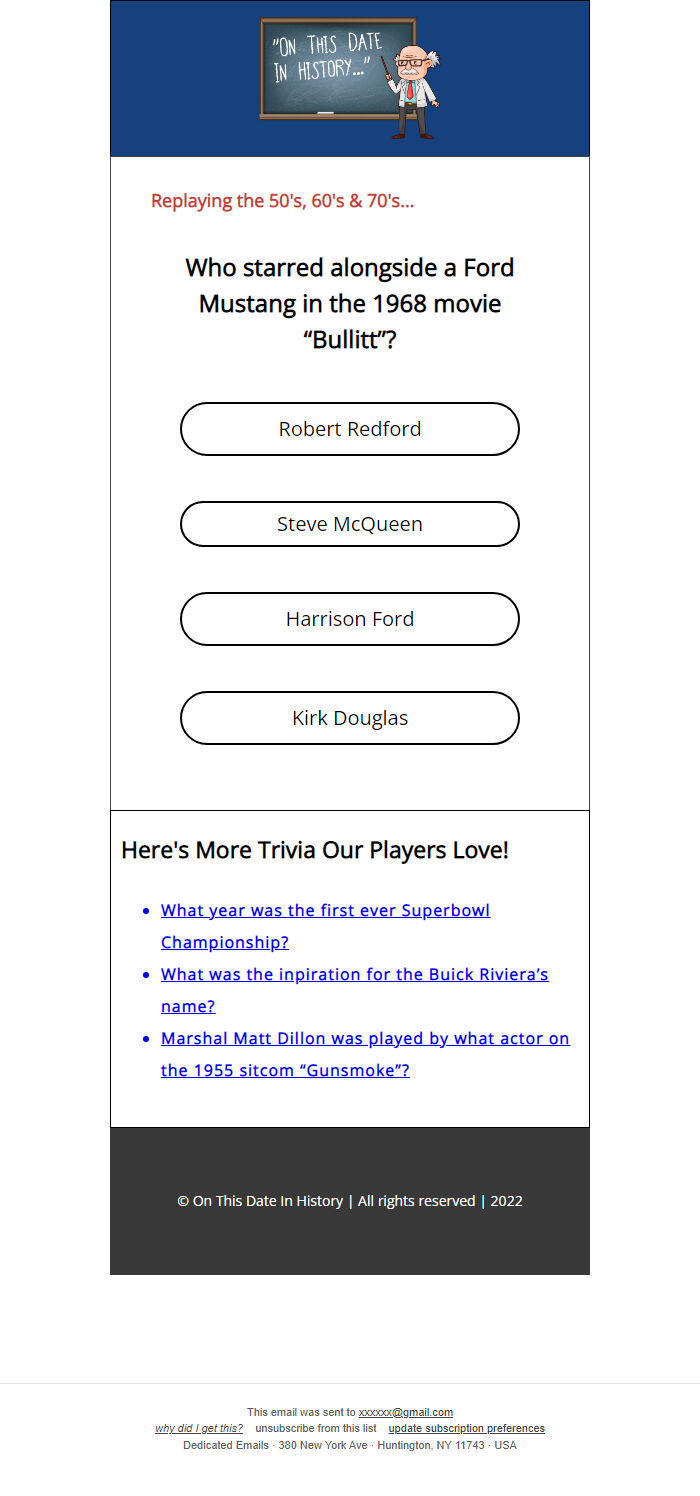Open the 'why did I get this?' link
Image resolution: width=700 pixels, height=1496 pixels.
(198, 1429)
